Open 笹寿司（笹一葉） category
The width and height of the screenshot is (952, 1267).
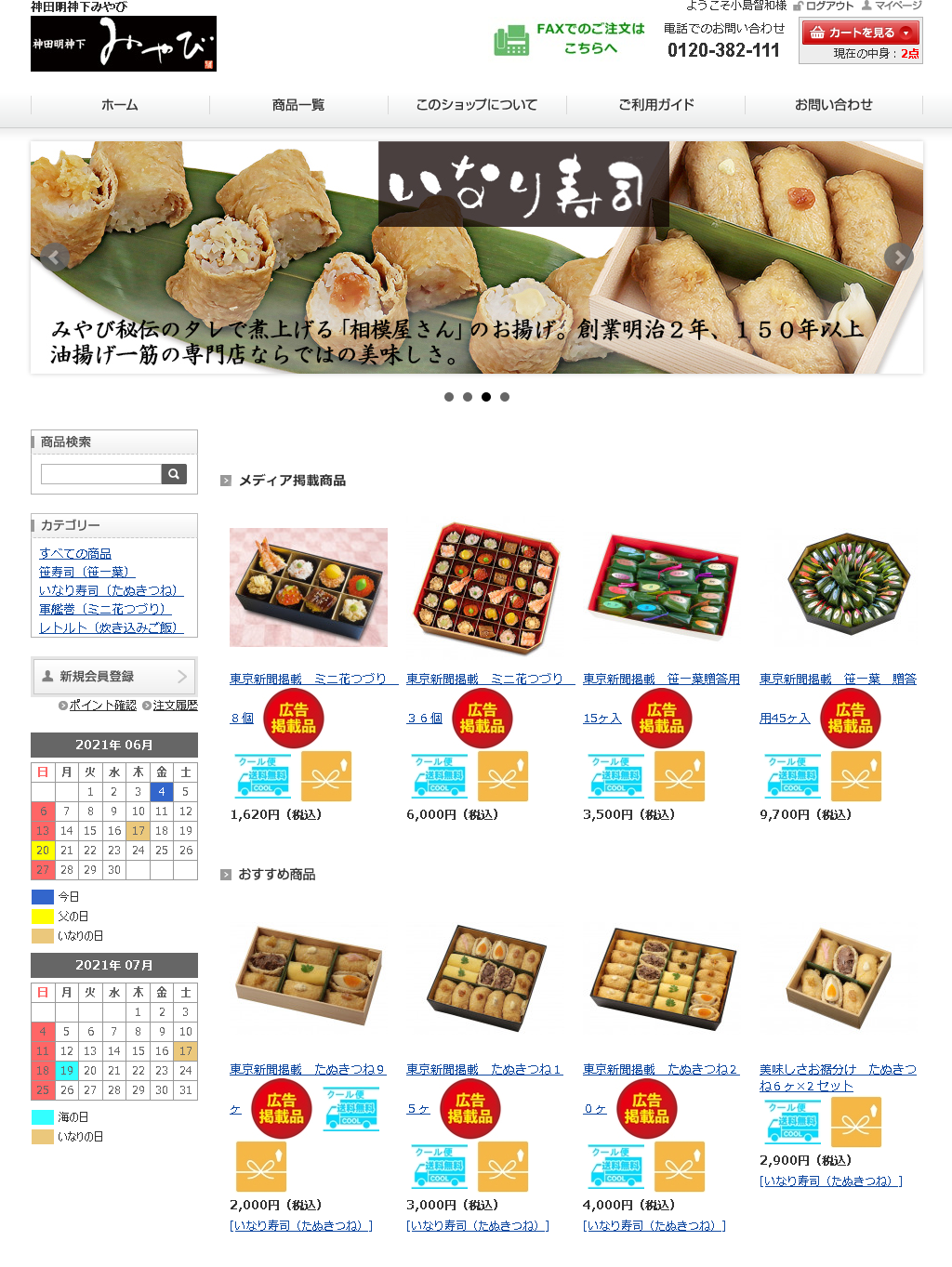click(x=85, y=572)
